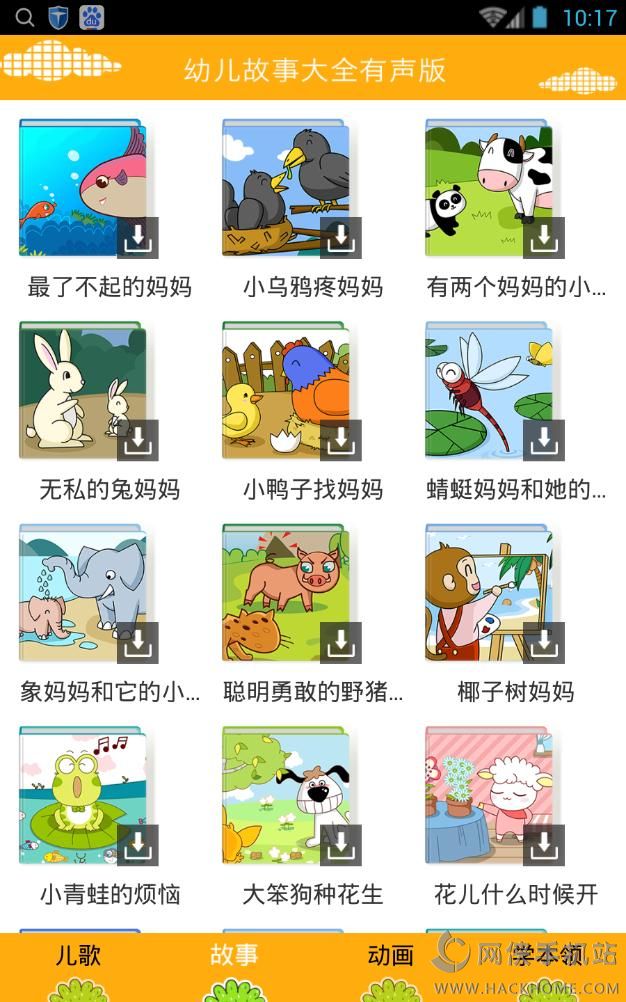The height and width of the screenshot is (1002, 626).
Task: Switch to the 儿歌 tab
Action: [x=78, y=956]
